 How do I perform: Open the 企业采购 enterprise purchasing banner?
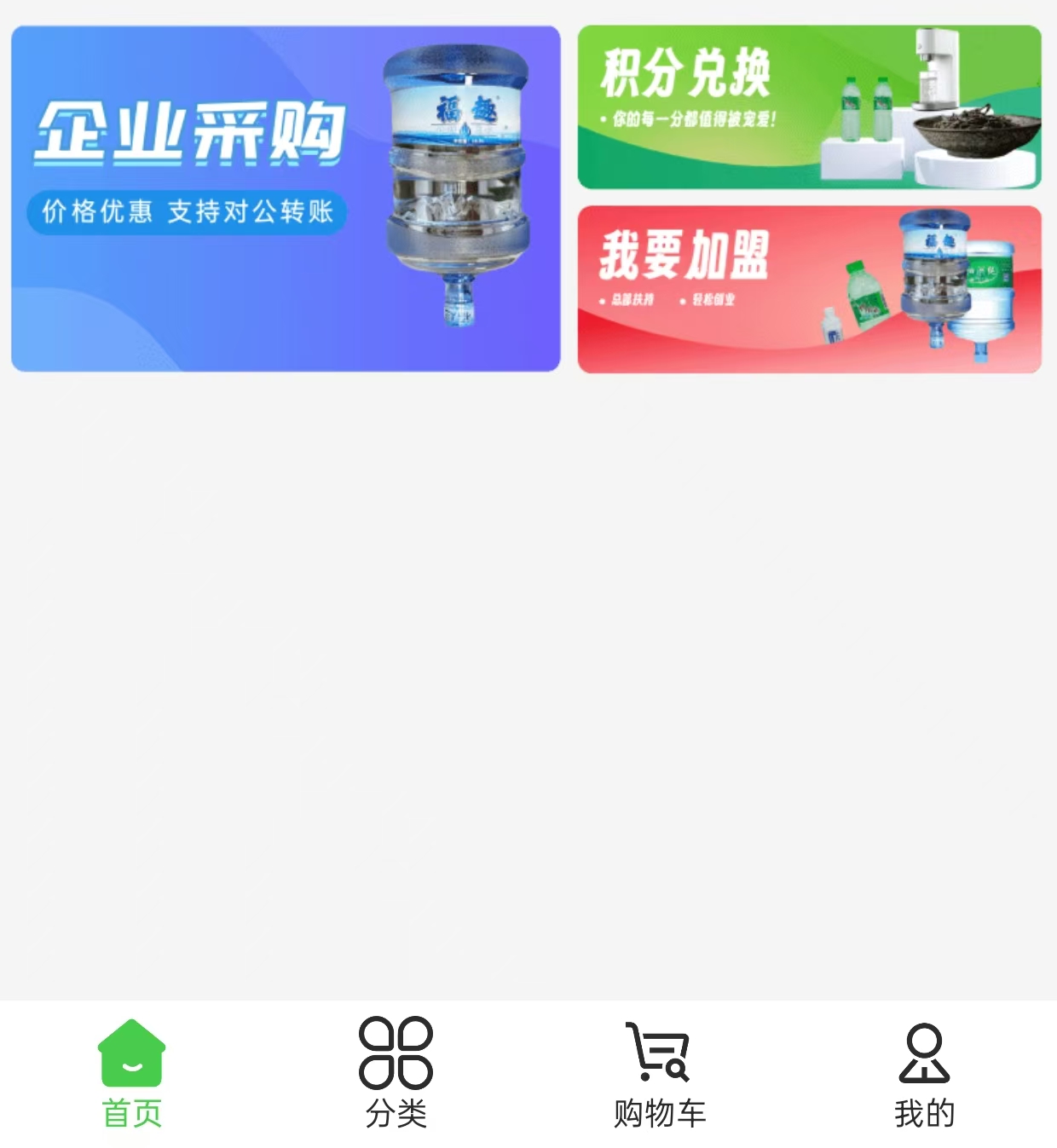point(286,199)
